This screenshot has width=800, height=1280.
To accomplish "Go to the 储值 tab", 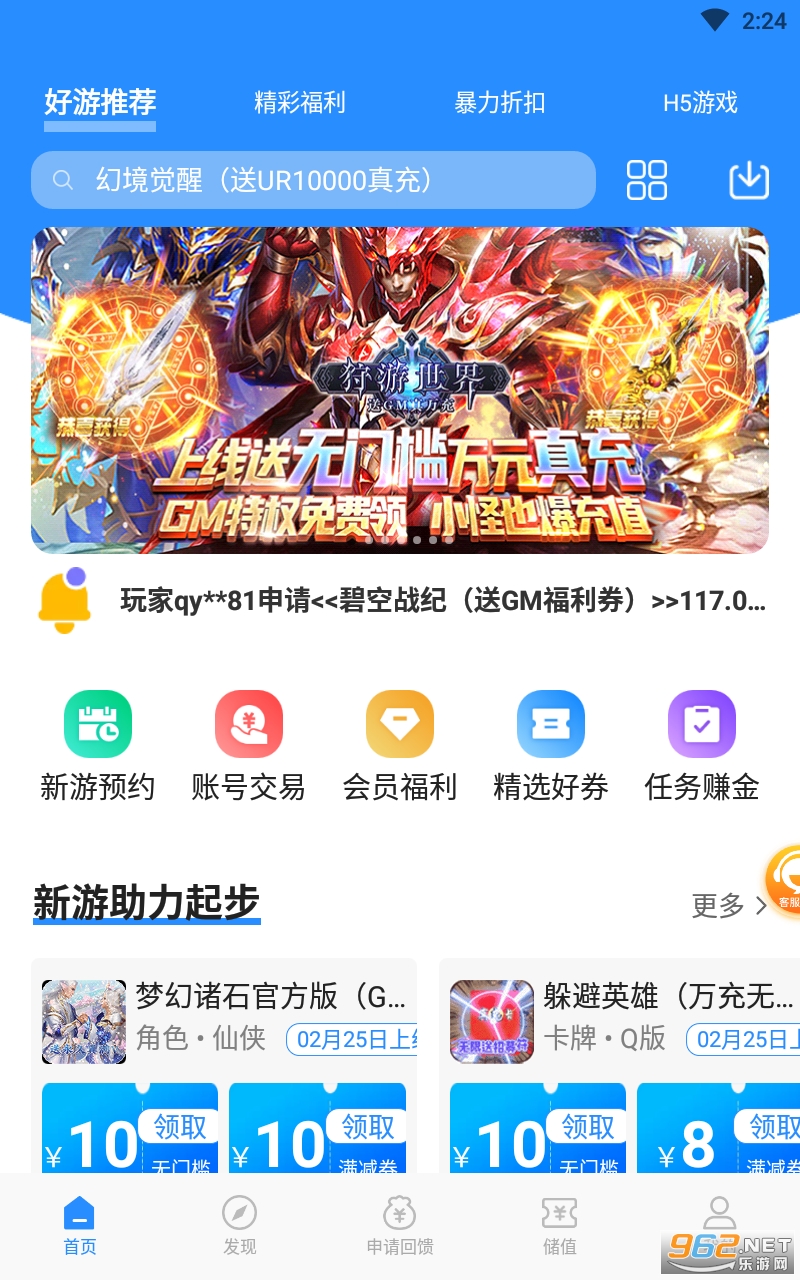I will (559, 1225).
